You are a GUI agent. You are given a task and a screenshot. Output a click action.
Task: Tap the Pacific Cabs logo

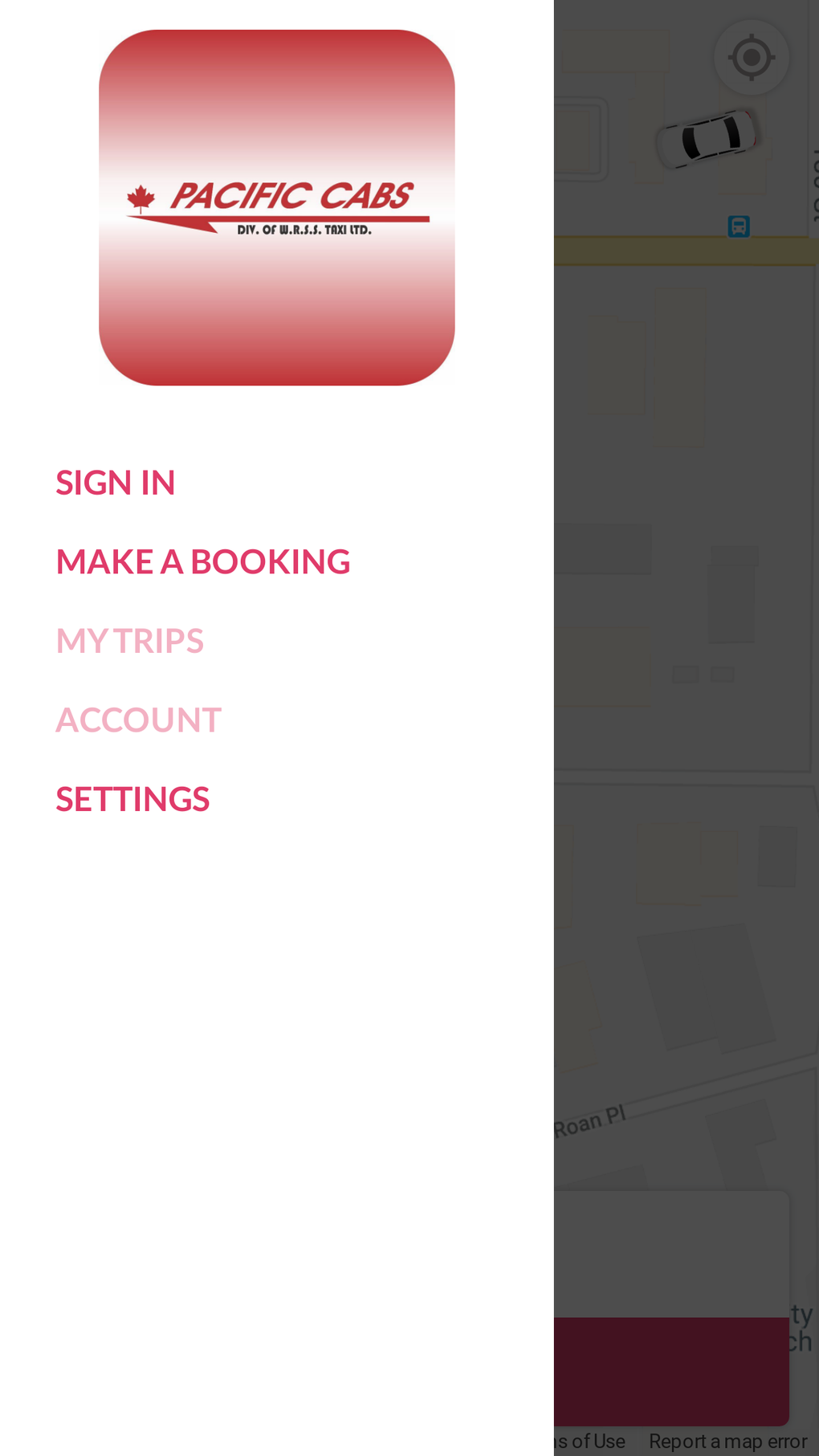pos(277,206)
